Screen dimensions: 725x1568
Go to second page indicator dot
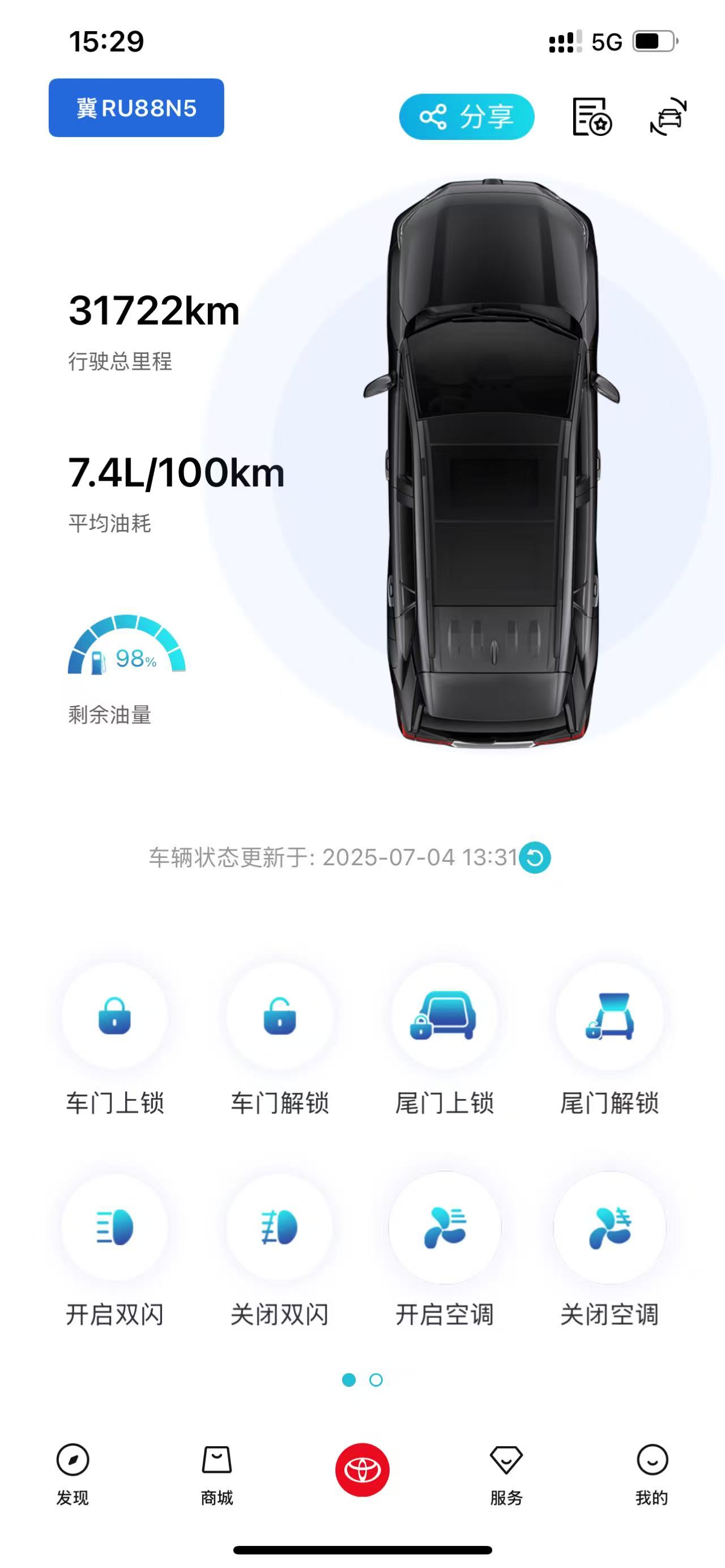click(376, 1379)
